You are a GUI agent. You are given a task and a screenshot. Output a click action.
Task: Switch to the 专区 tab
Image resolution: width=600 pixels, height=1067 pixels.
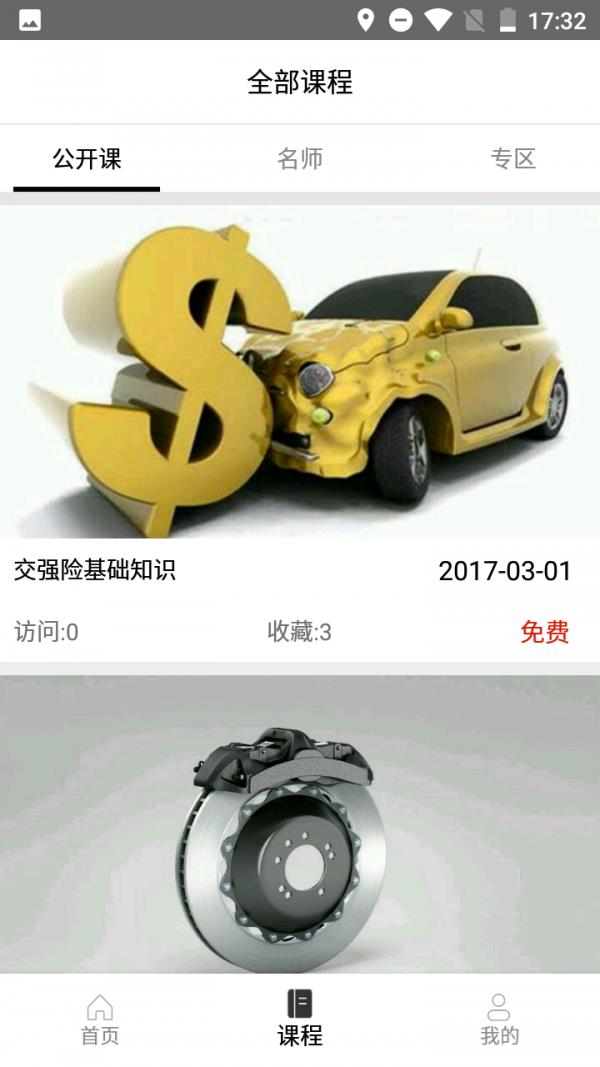pyautogui.click(x=513, y=159)
